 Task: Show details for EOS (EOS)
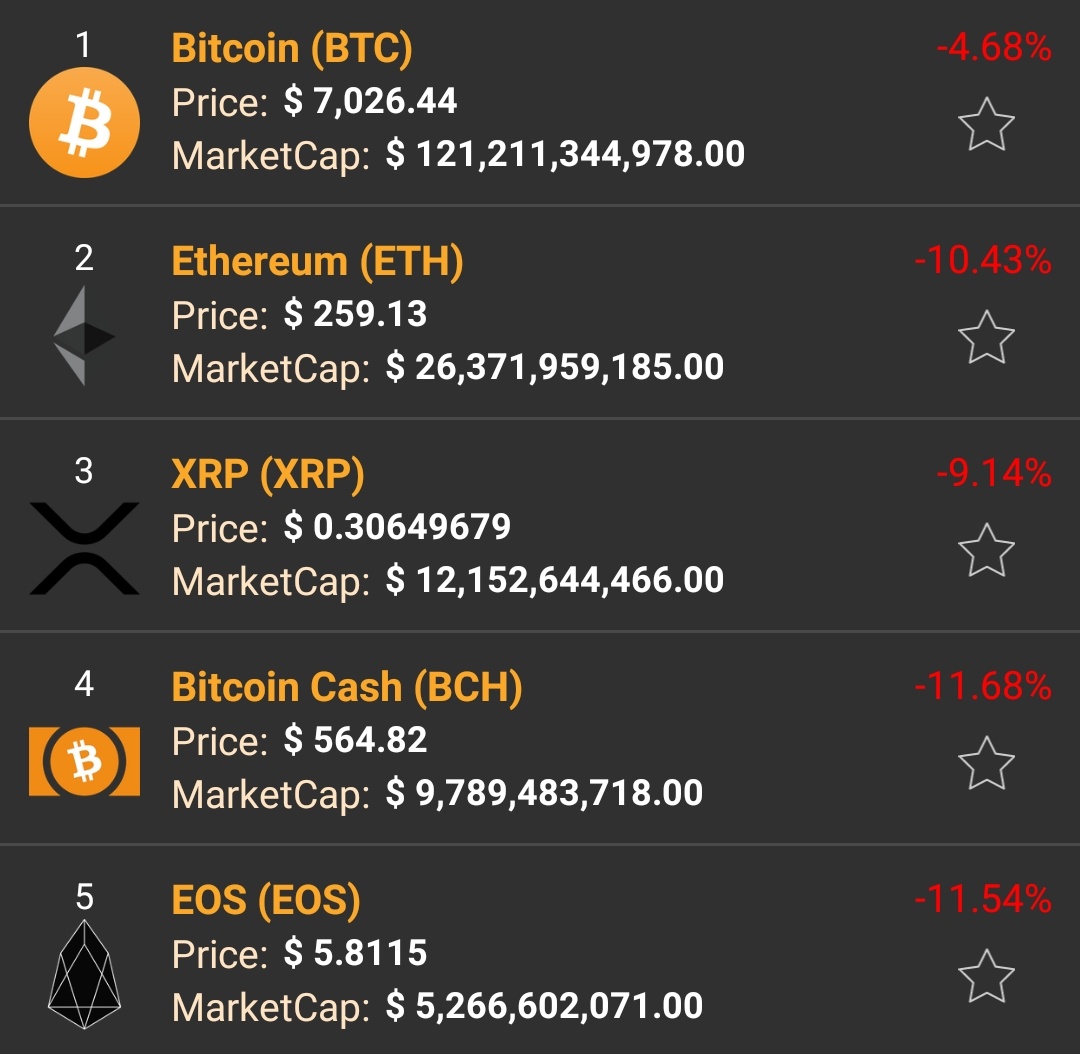(x=266, y=901)
